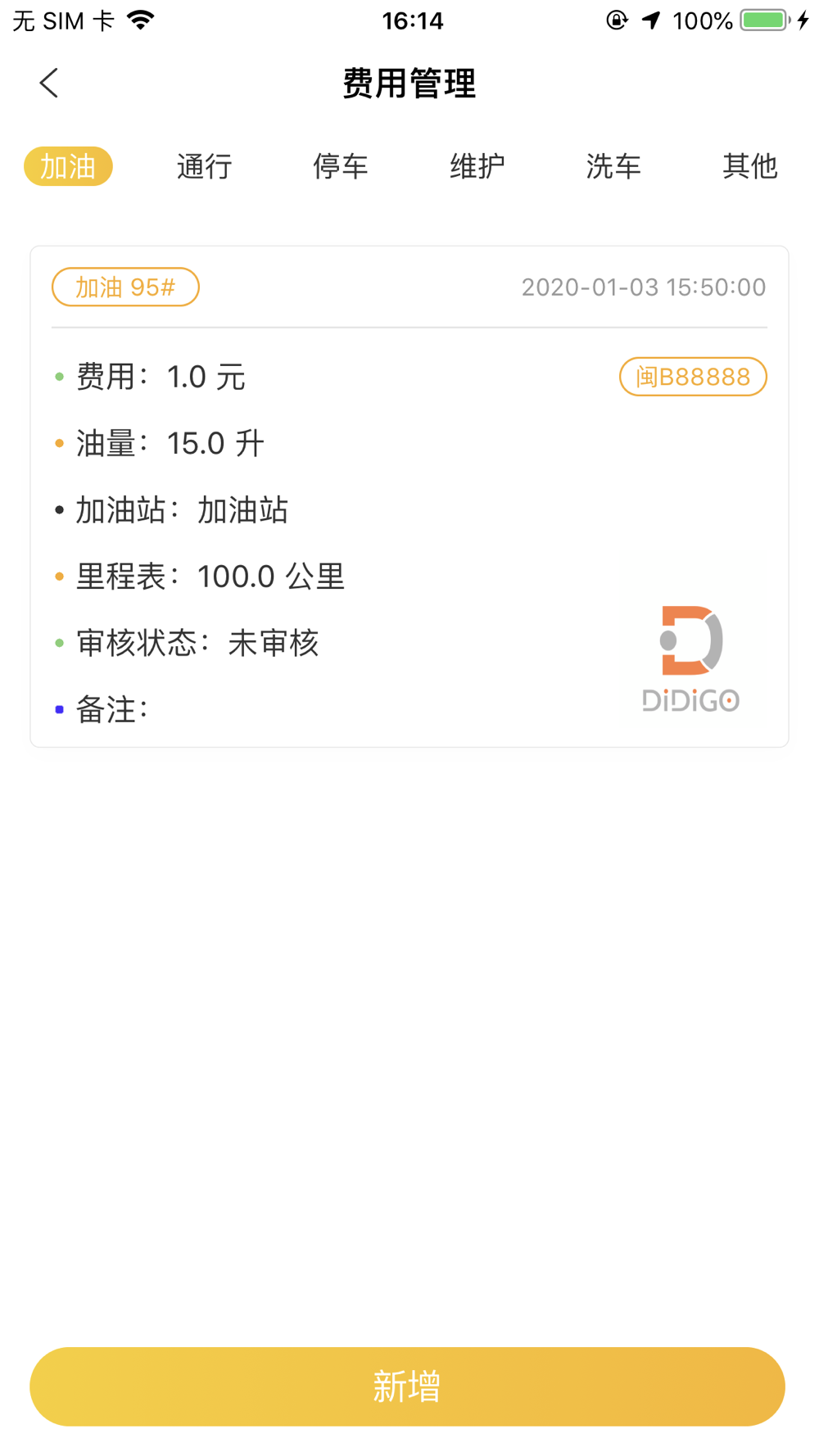The image size is (819, 1456).
Task: Open the 加油 95# expense record card
Action: 409,496
